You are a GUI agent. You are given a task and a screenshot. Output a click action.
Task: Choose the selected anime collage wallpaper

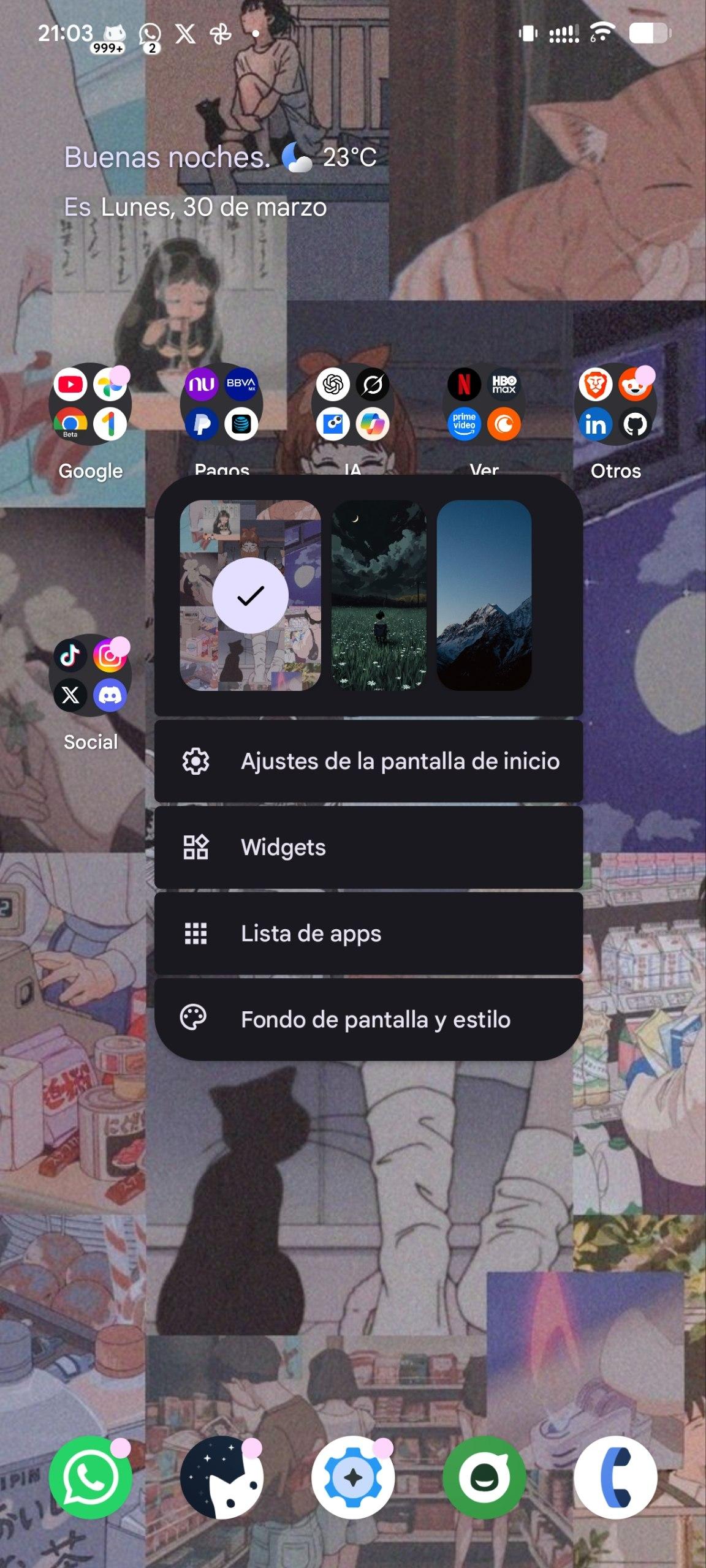250,595
